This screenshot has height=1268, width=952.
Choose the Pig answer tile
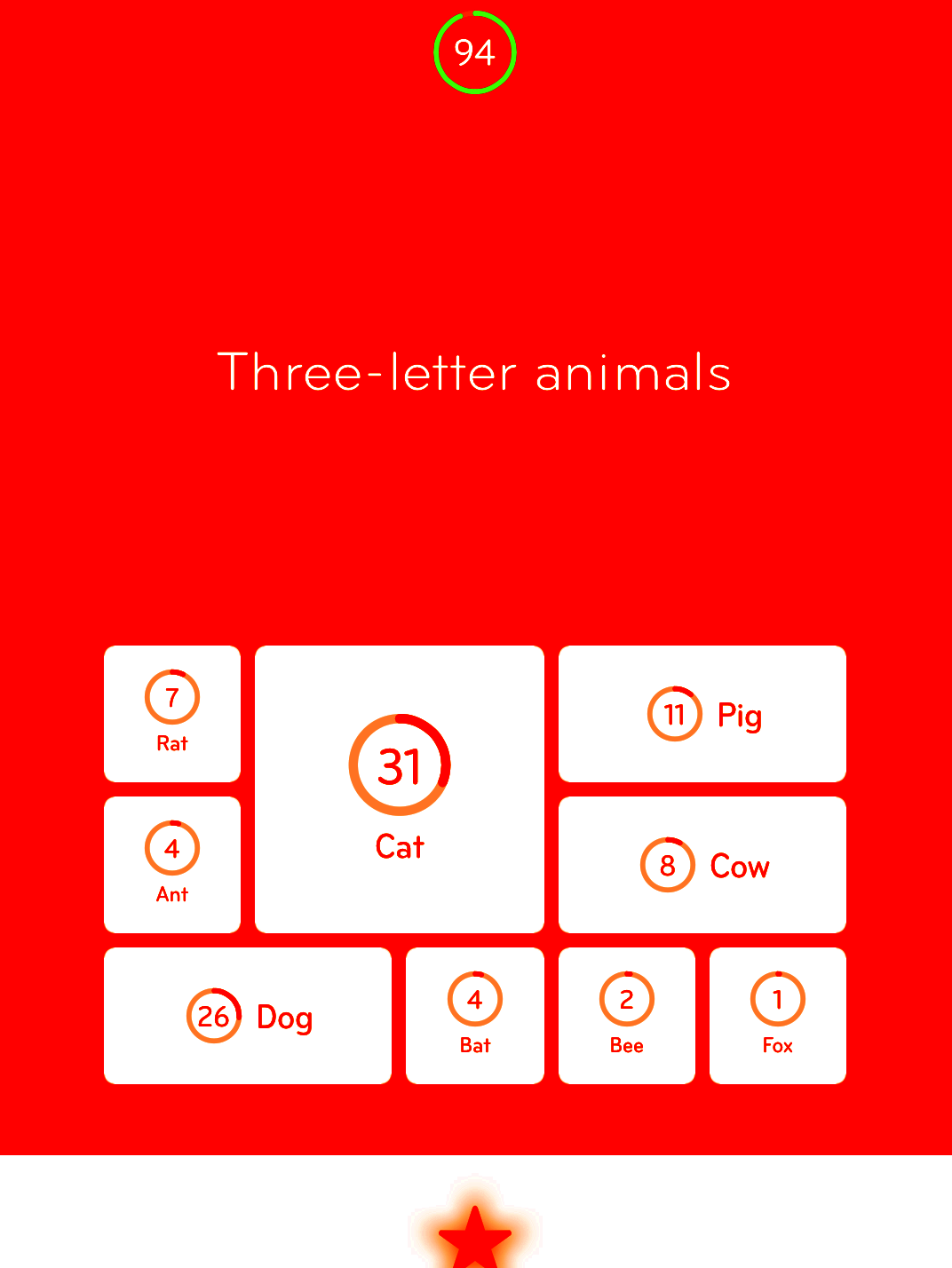(x=702, y=714)
